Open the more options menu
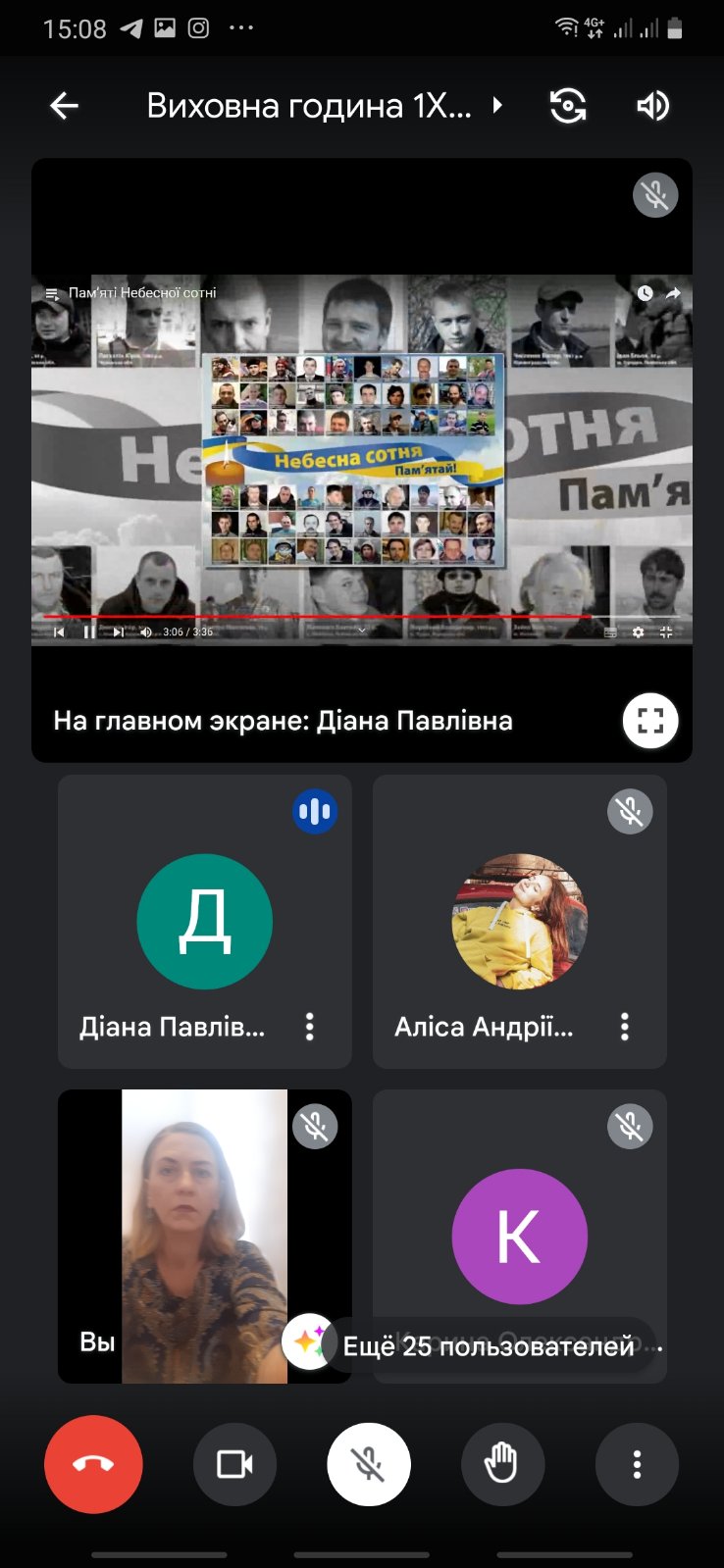Screen dimensions: 724x1568 click(637, 1464)
